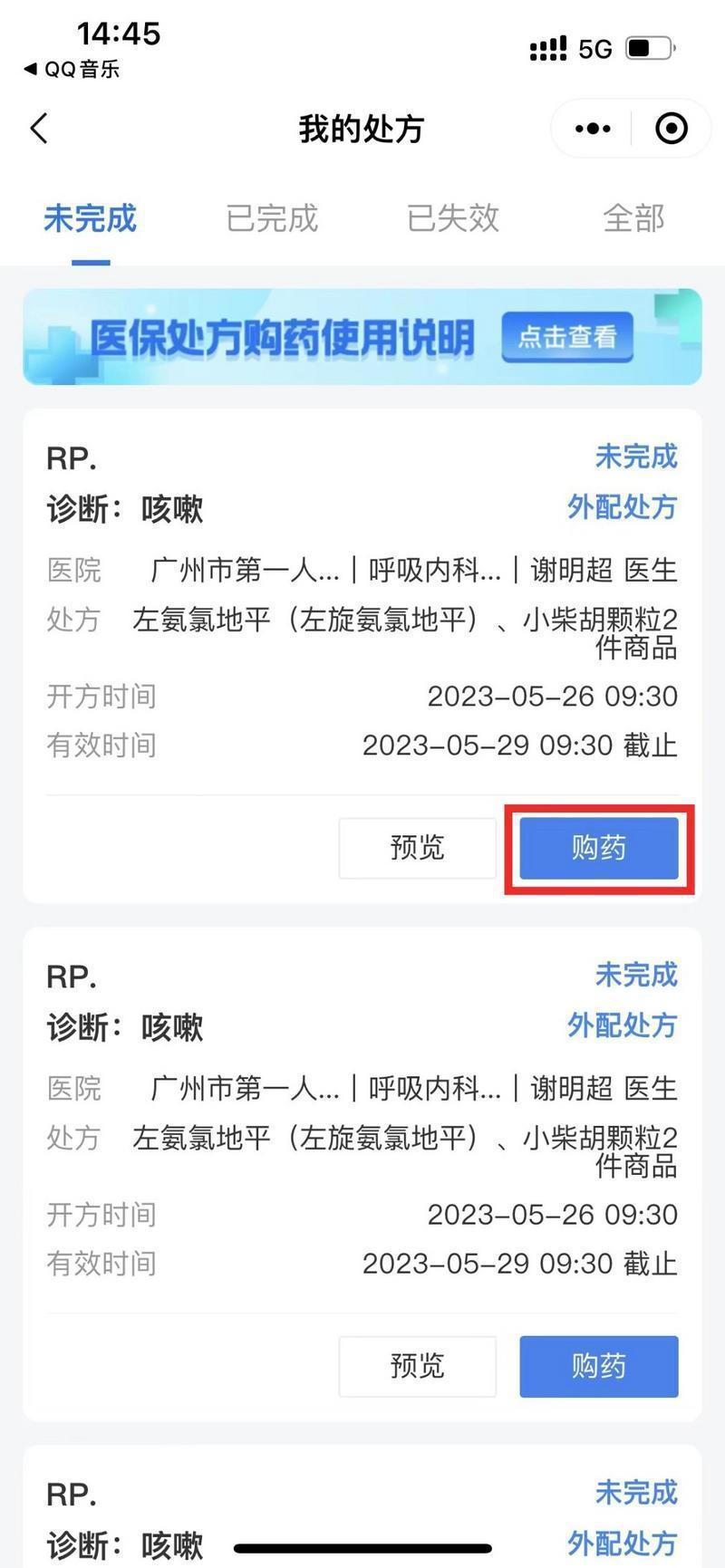Select the 未完成 tab

coord(91,218)
